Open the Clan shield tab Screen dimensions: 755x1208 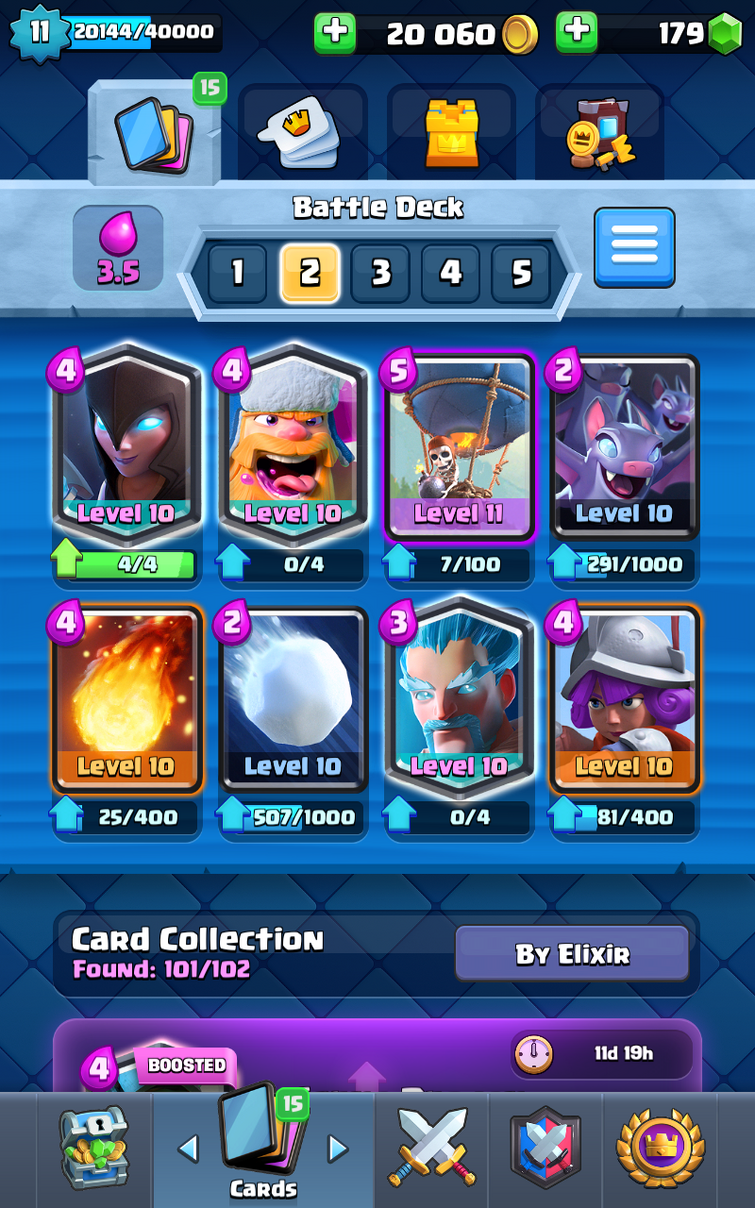point(546,1148)
